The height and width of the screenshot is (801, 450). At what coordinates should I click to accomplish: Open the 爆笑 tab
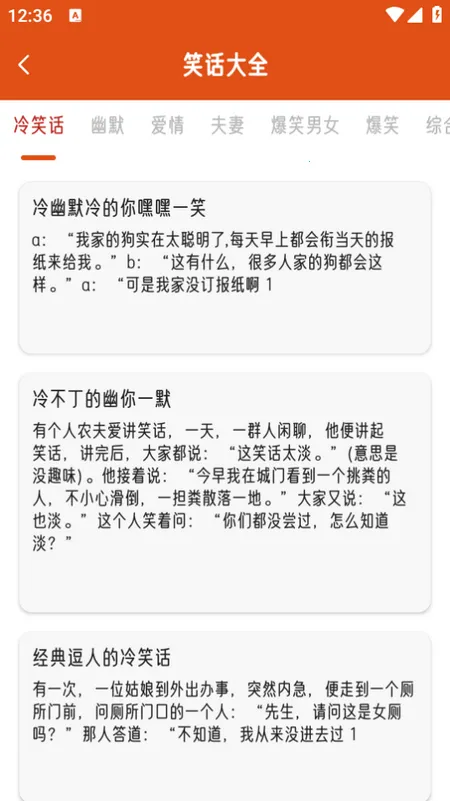(382, 126)
